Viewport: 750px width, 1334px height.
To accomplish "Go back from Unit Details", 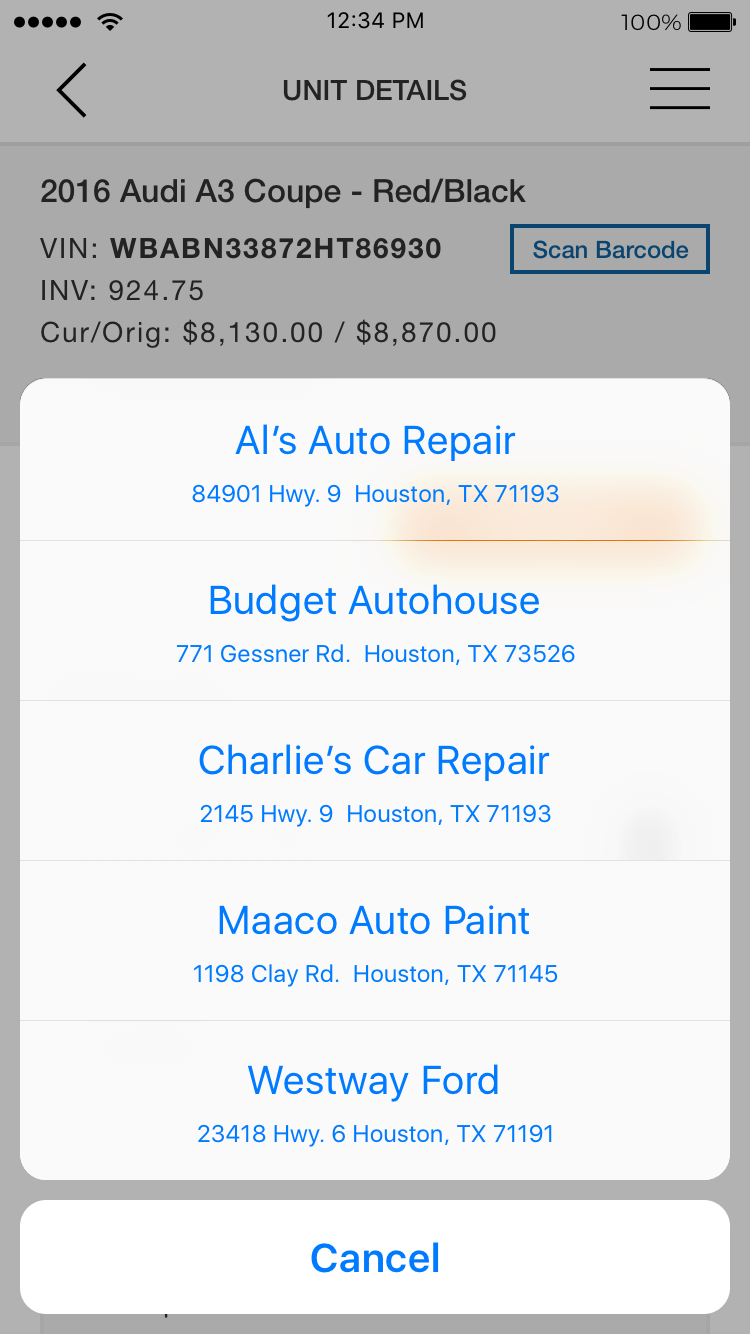I will pos(72,90).
